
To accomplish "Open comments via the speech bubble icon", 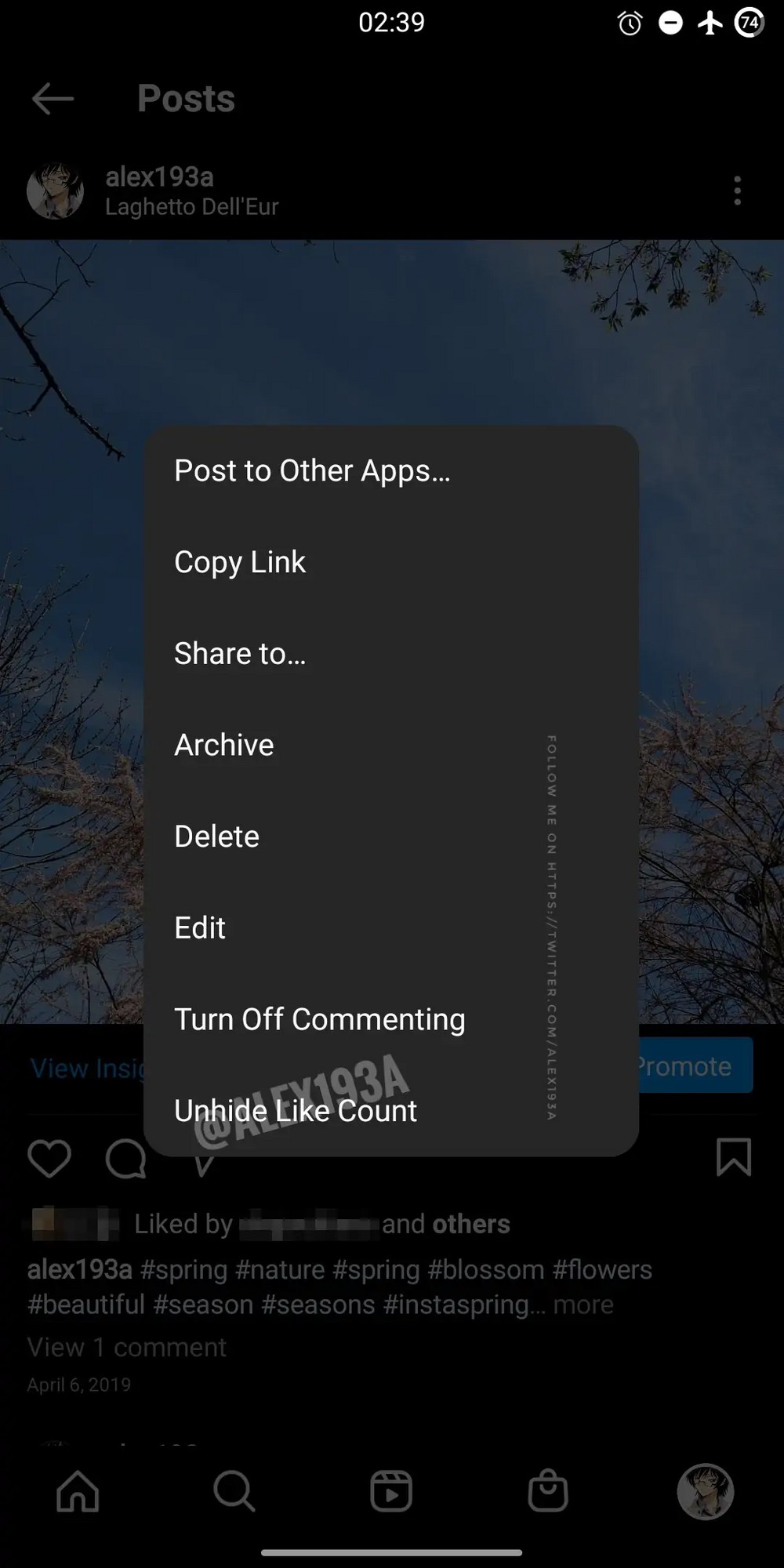I will point(125,1159).
